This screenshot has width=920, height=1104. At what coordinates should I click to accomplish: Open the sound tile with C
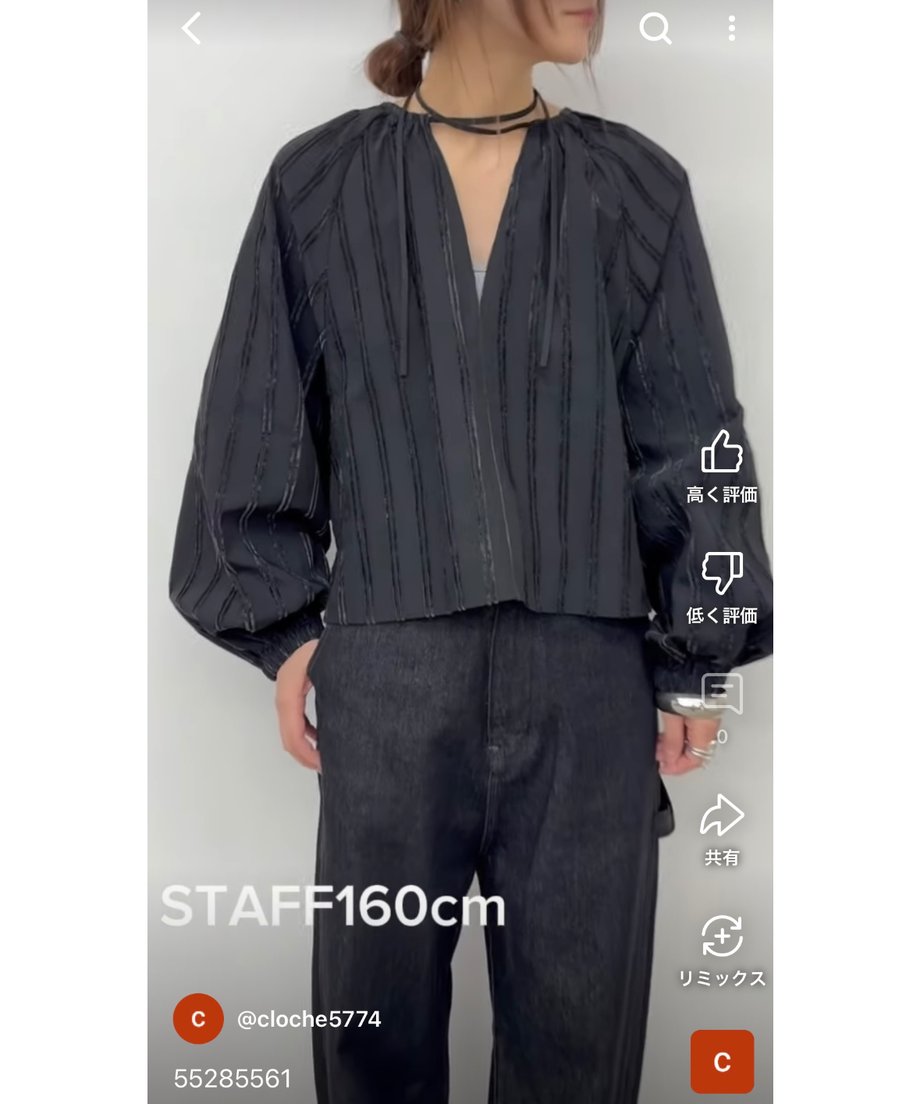pyautogui.click(x=721, y=1061)
